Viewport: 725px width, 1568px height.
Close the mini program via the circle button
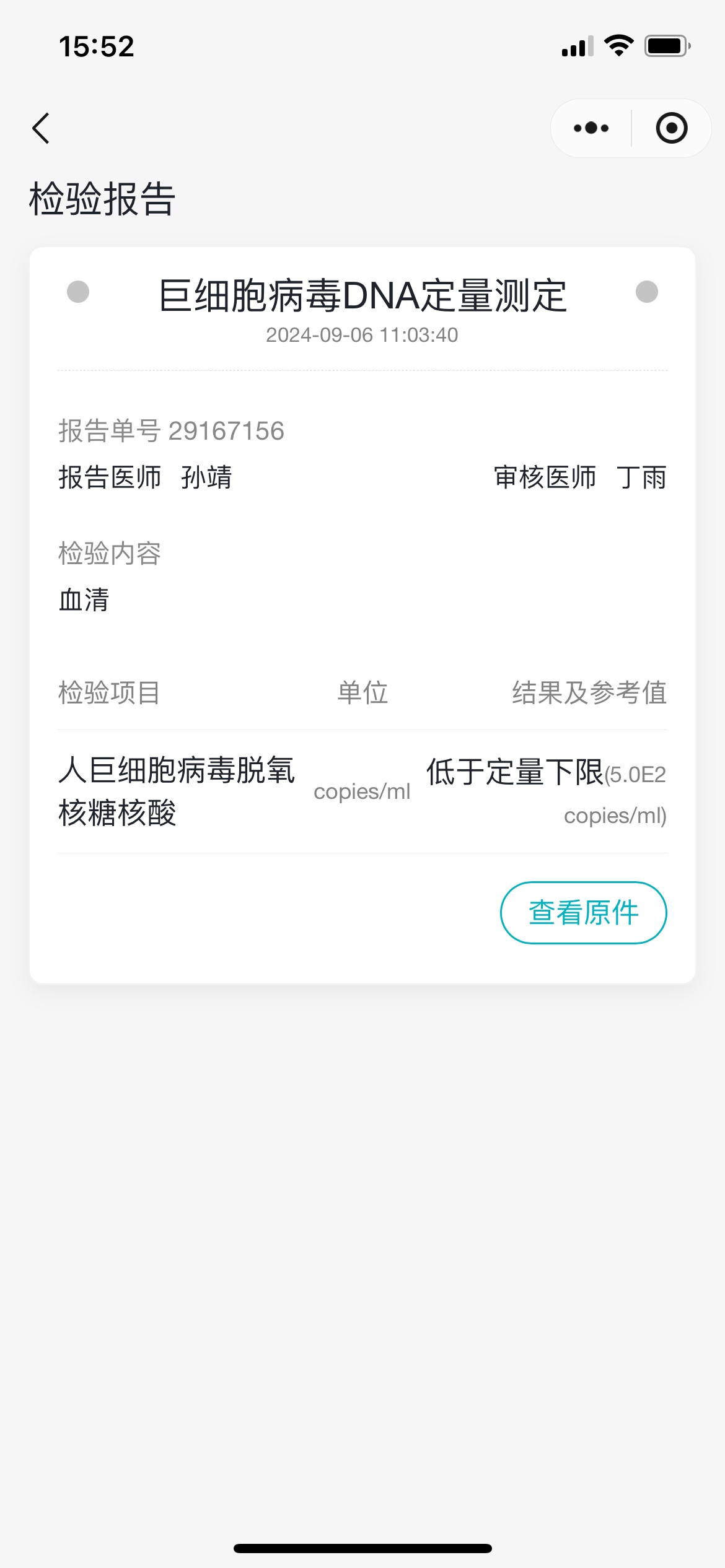coord(672,128)
